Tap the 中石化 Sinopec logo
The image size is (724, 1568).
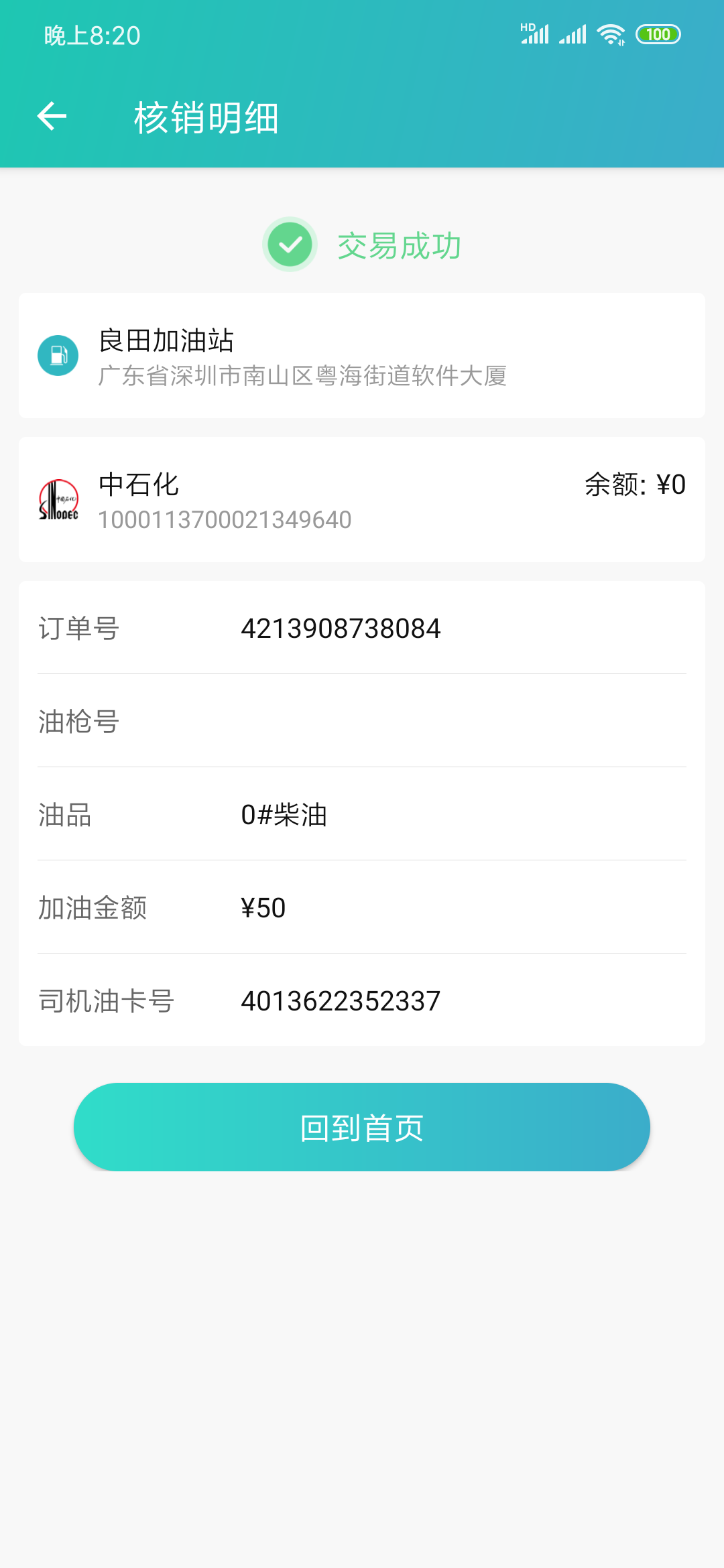tap(59, 499)
